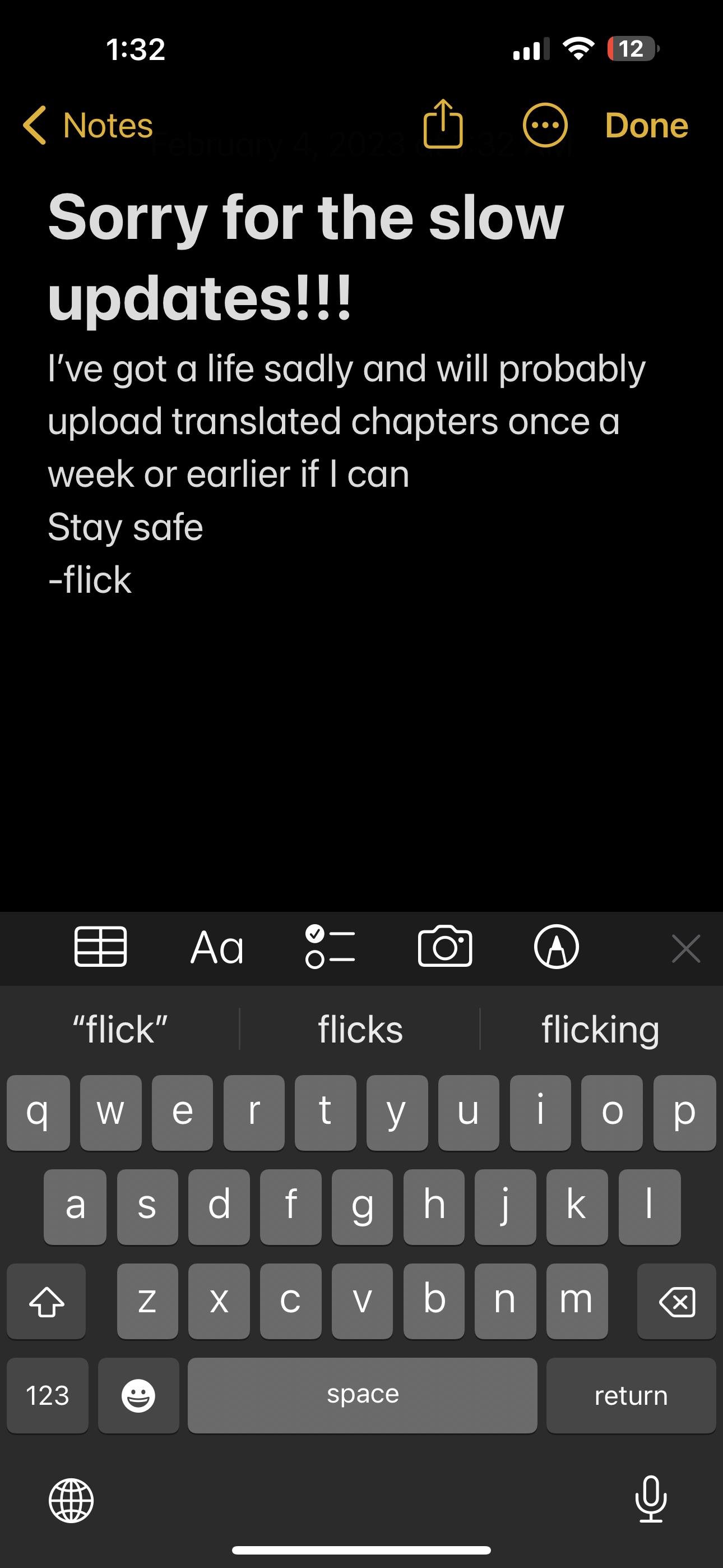Insert a table into the note
The height and width of the screenshot is (1568, 723).
[100, 947]
